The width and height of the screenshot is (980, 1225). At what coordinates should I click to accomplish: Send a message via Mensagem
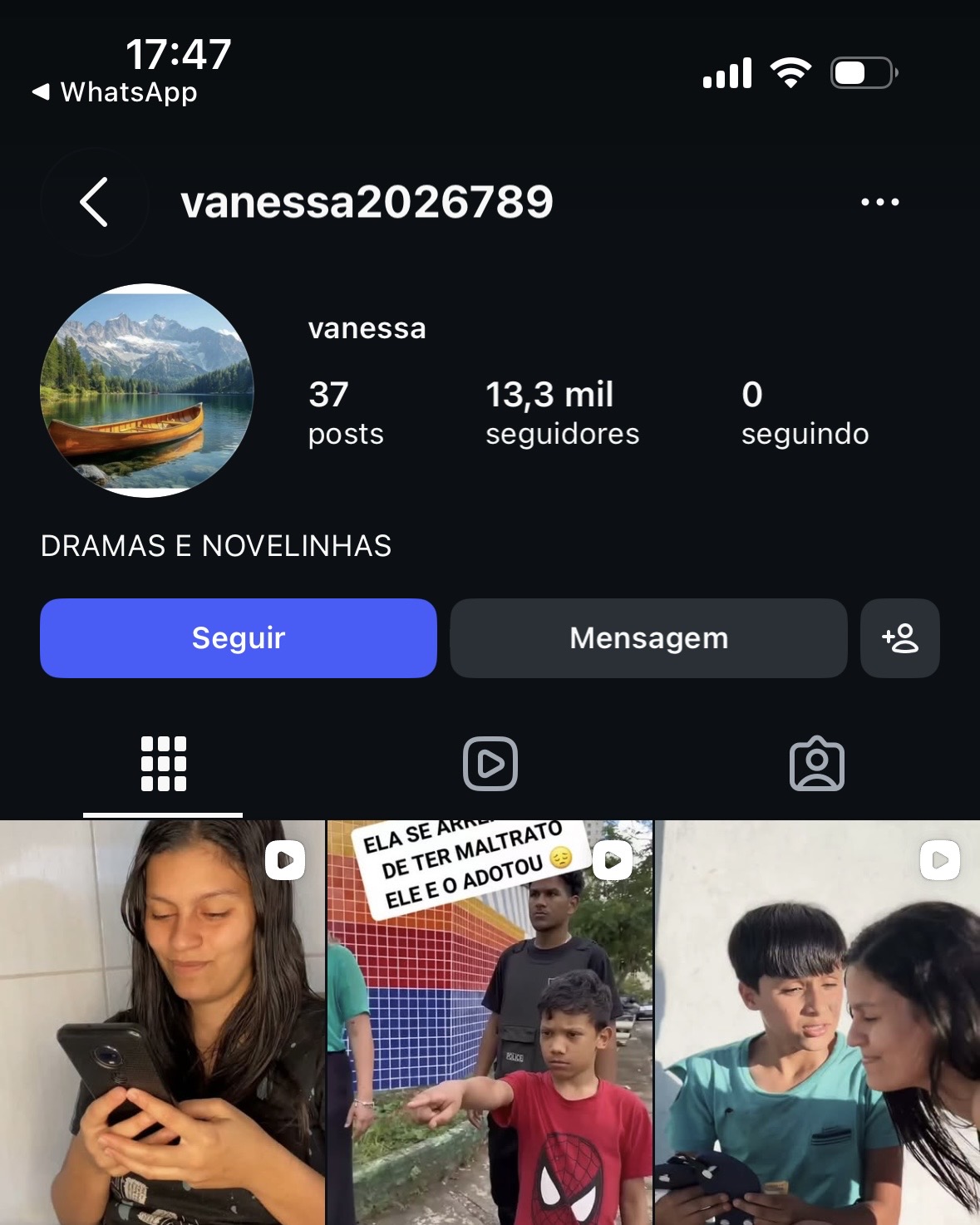(x=648, y=638)
